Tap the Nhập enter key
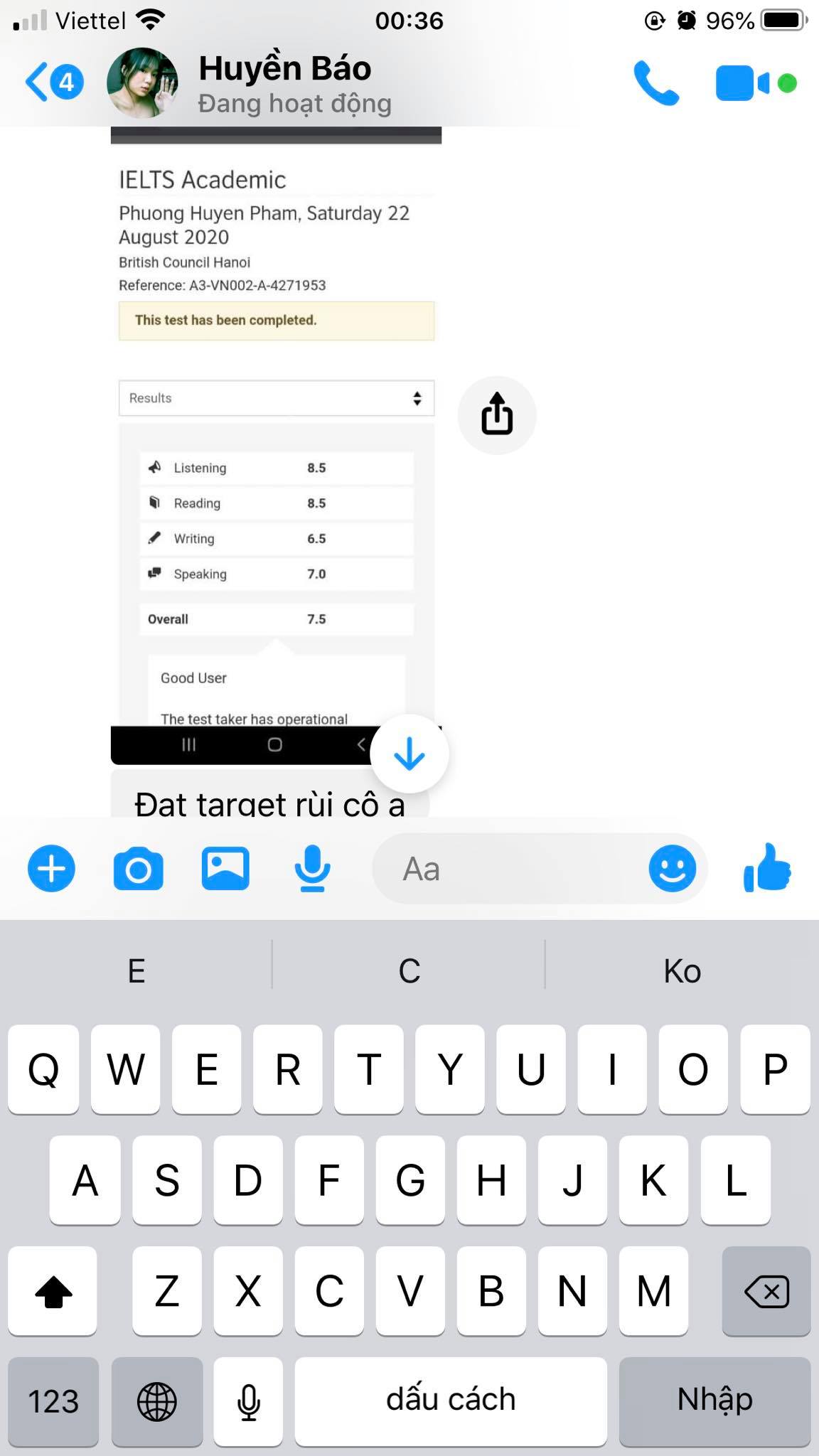The image size is (819, 1456). [714, 1401]
